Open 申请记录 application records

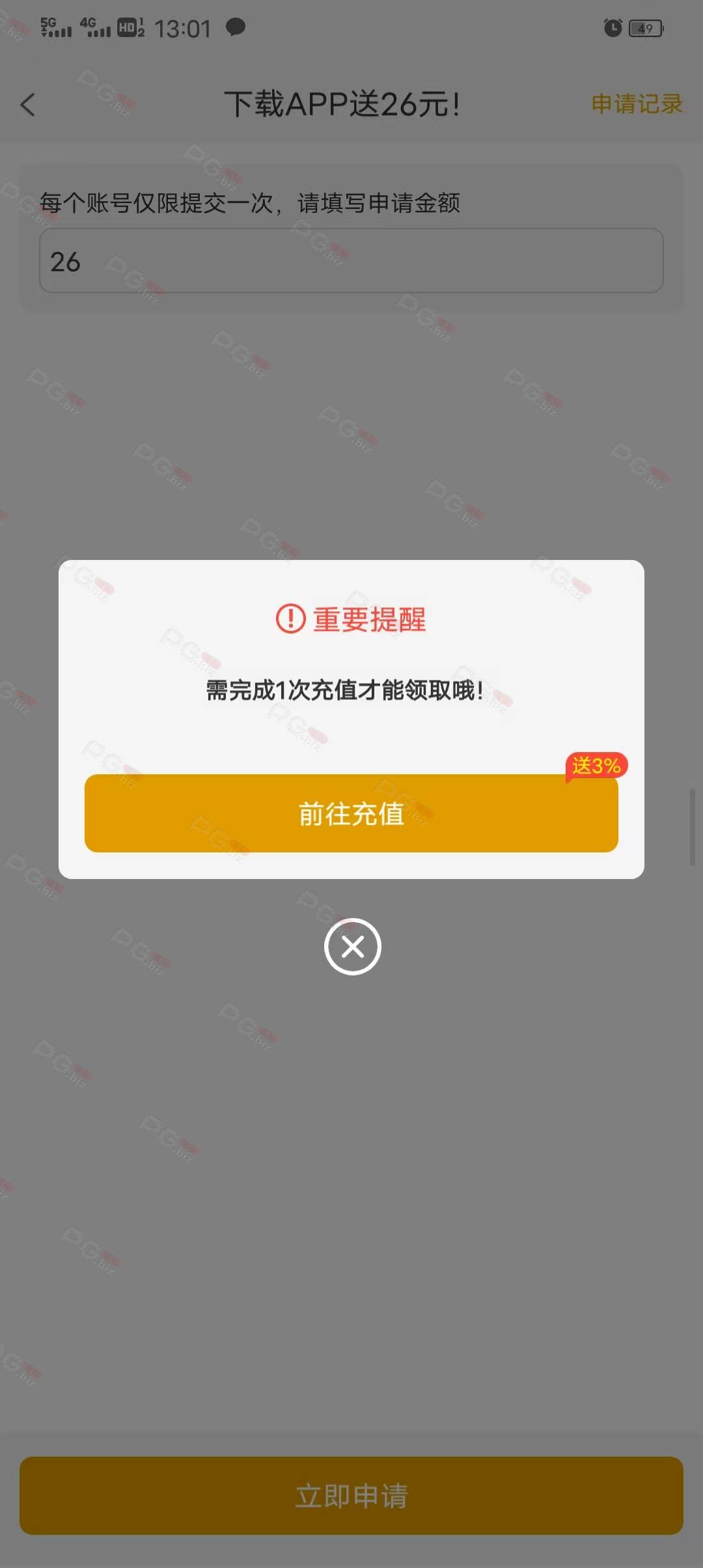[637, 104]
